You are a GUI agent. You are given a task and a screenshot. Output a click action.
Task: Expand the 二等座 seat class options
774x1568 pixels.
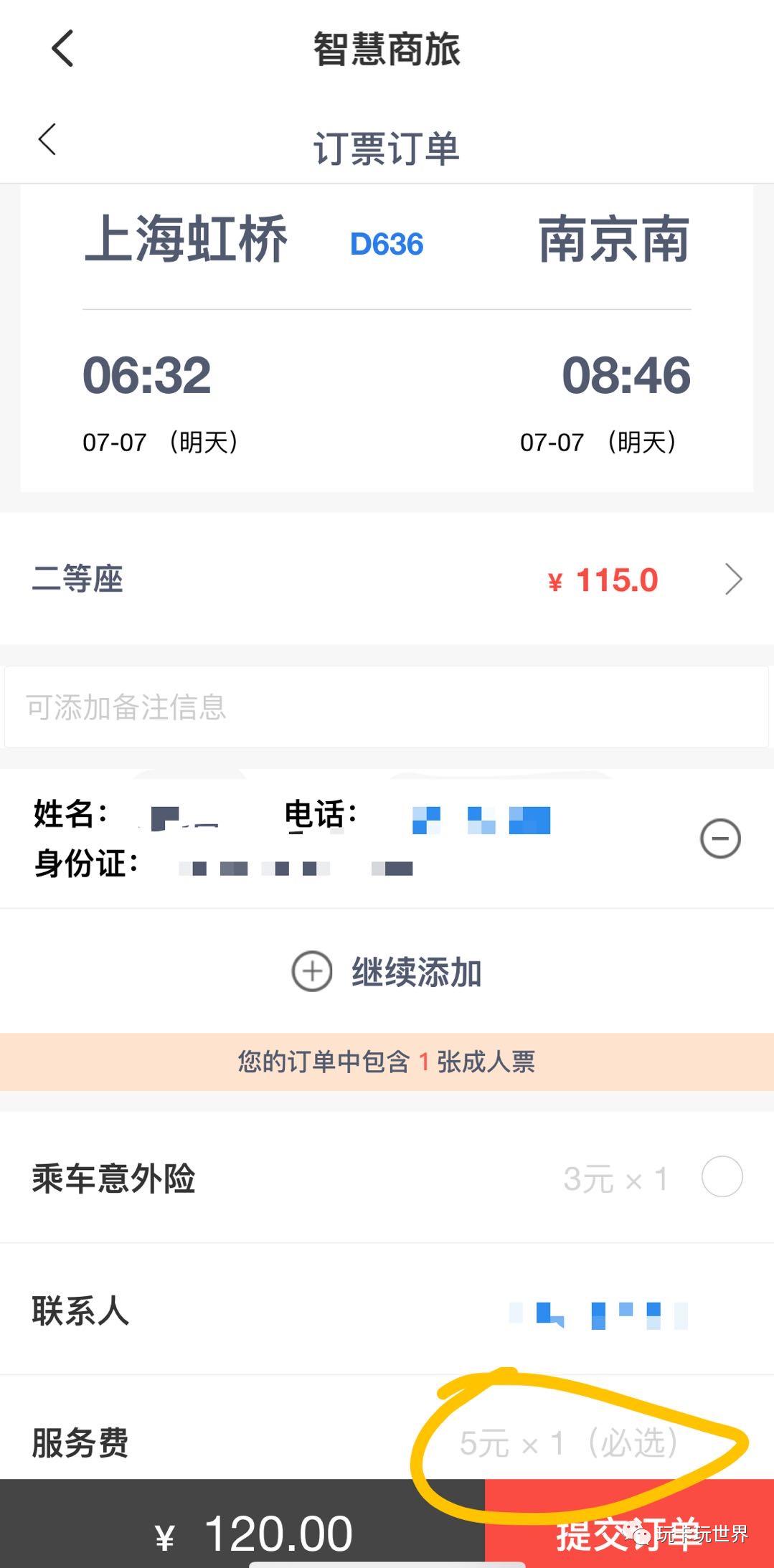[79, 580]
